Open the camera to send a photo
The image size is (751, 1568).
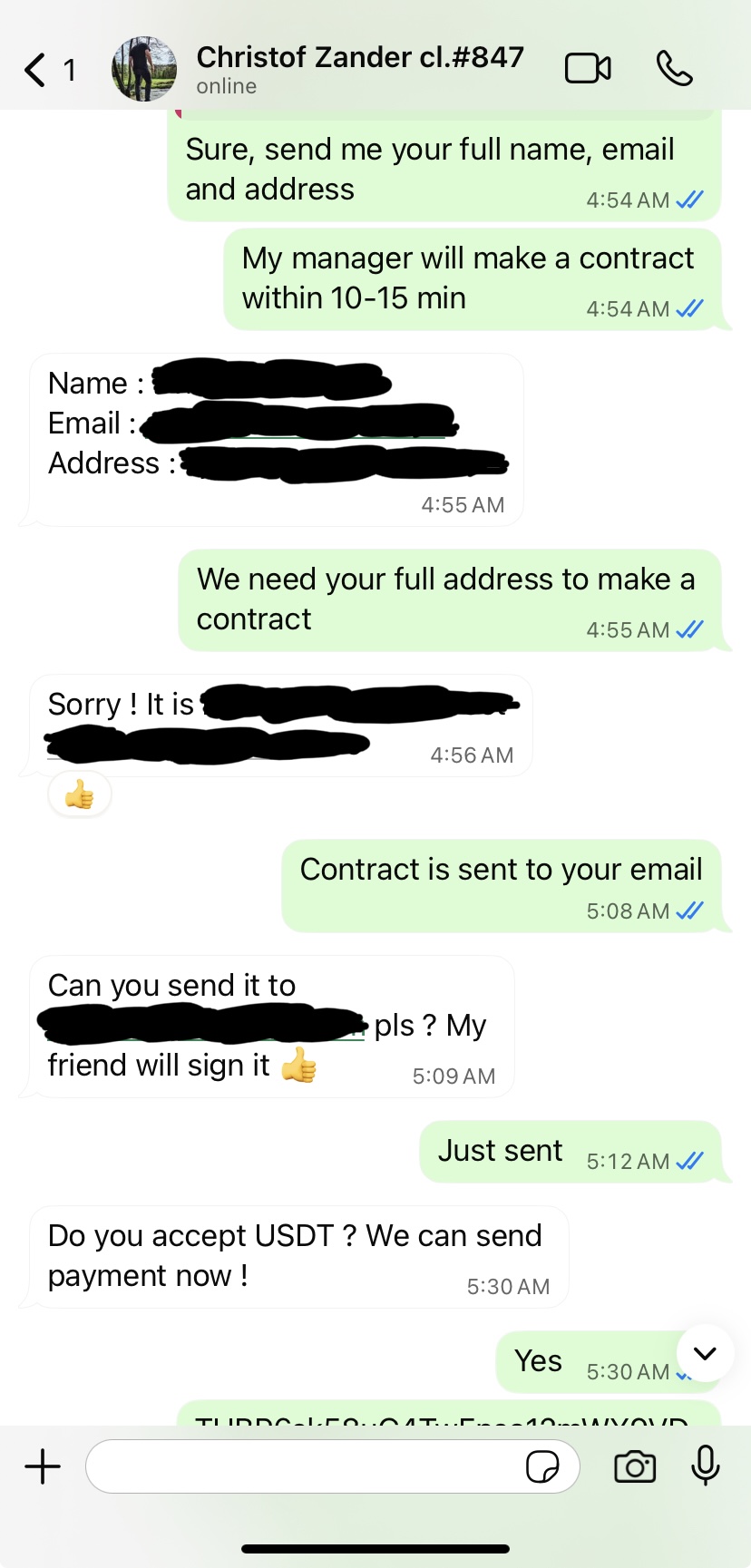coord(635,1466)
